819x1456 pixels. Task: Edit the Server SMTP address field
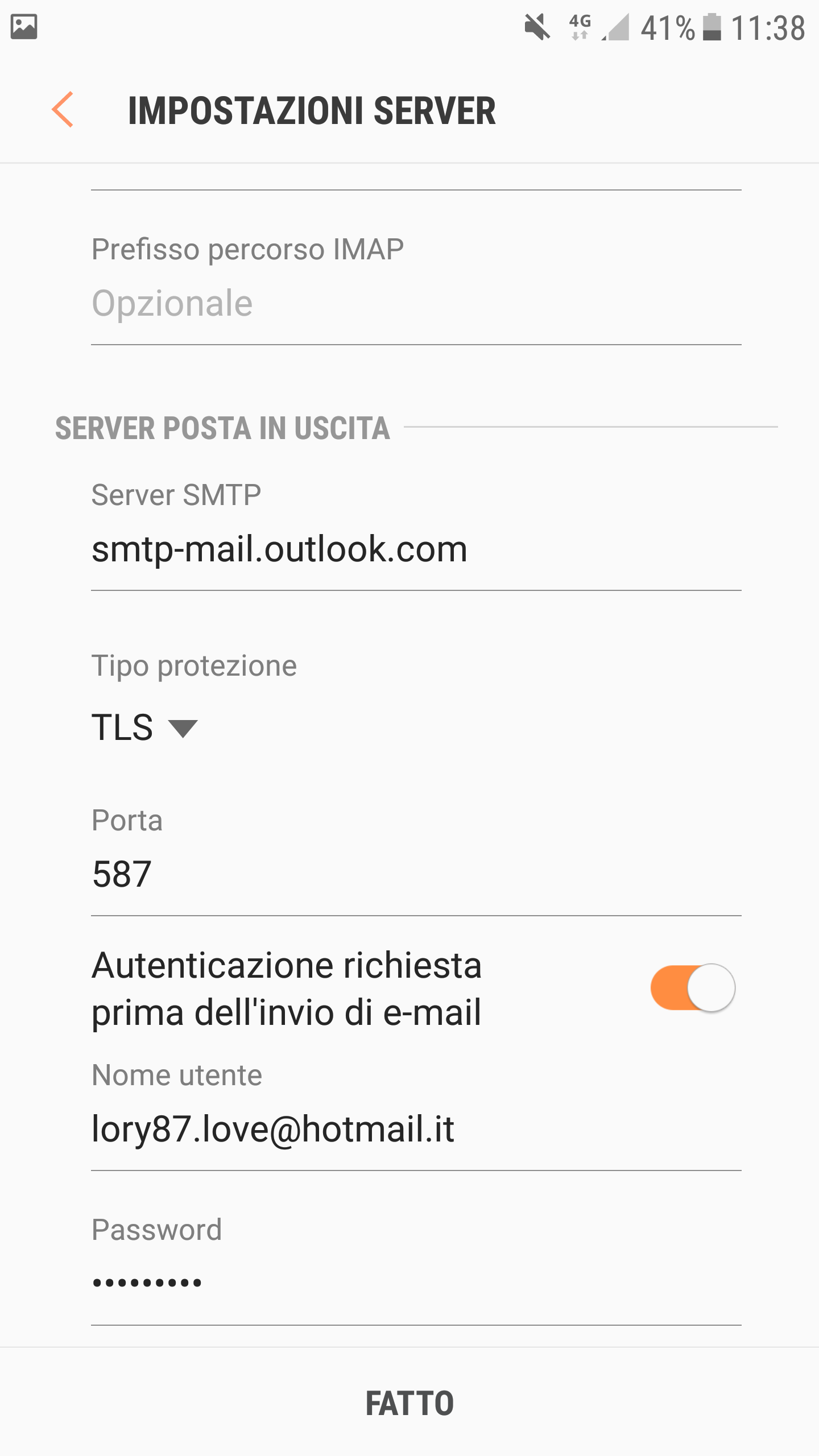pyautogui.click(x=415, y=550)
